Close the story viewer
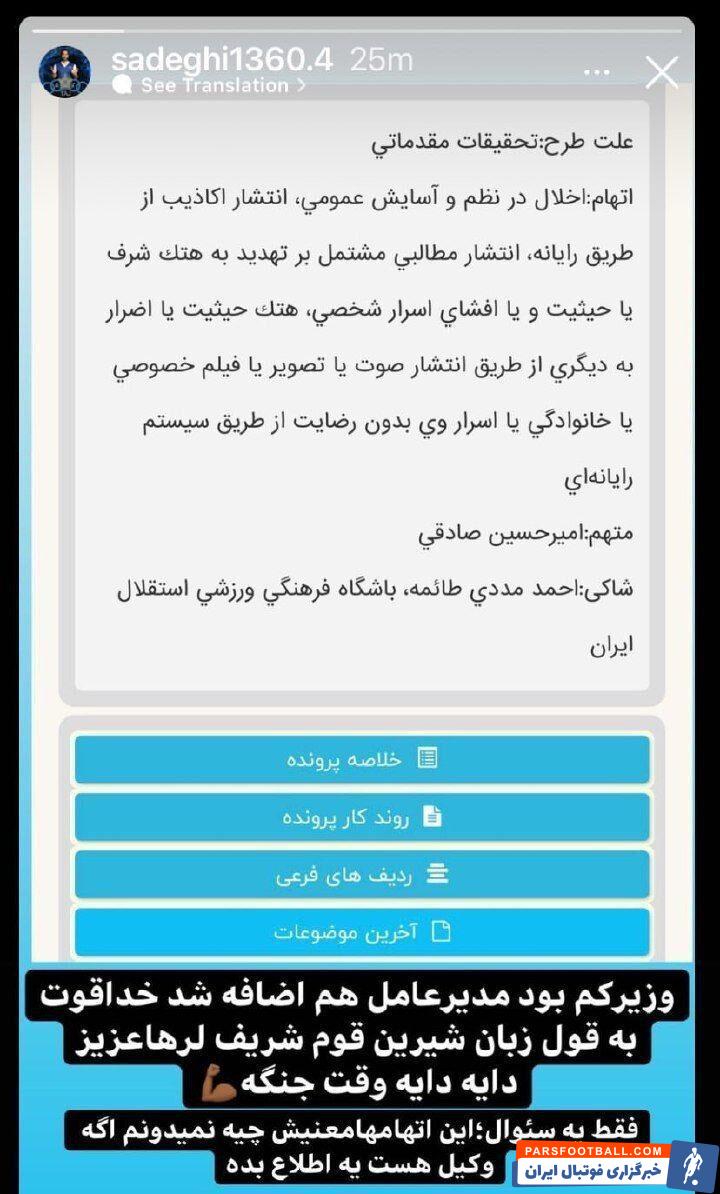The image size is (720, 1194). [x=662, y=72]
